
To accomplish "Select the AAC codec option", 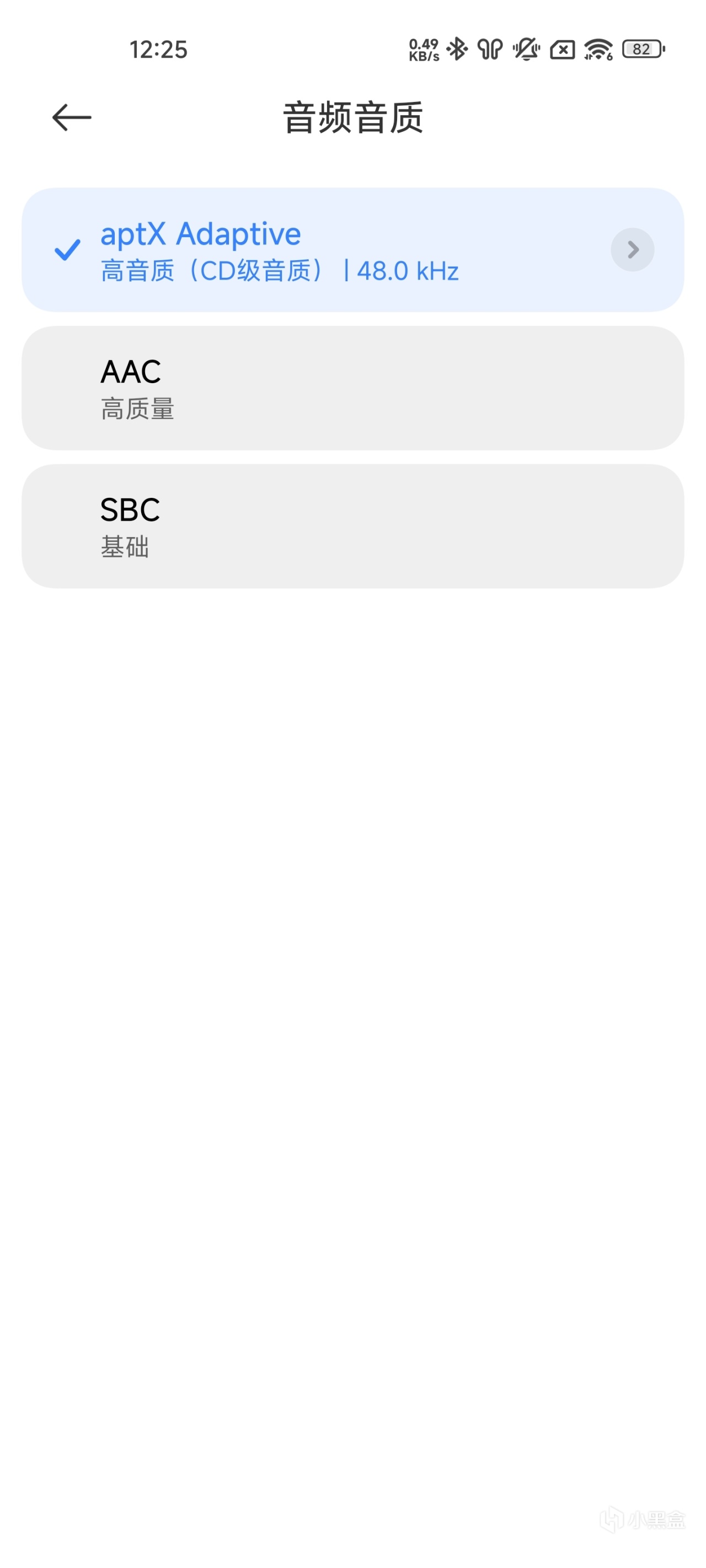I will [352, 388].
